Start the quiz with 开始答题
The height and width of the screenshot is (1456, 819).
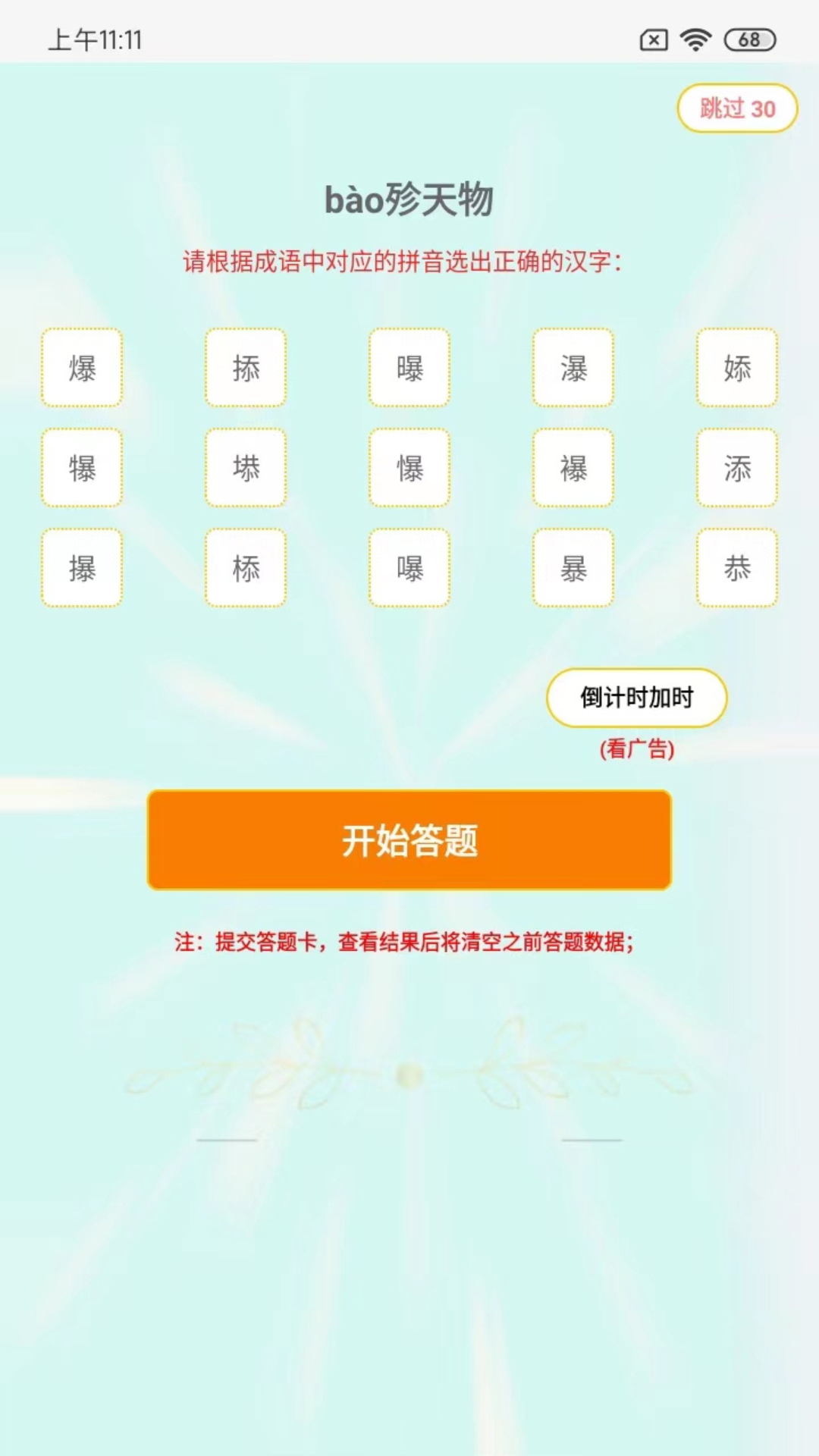coord(409,840)
